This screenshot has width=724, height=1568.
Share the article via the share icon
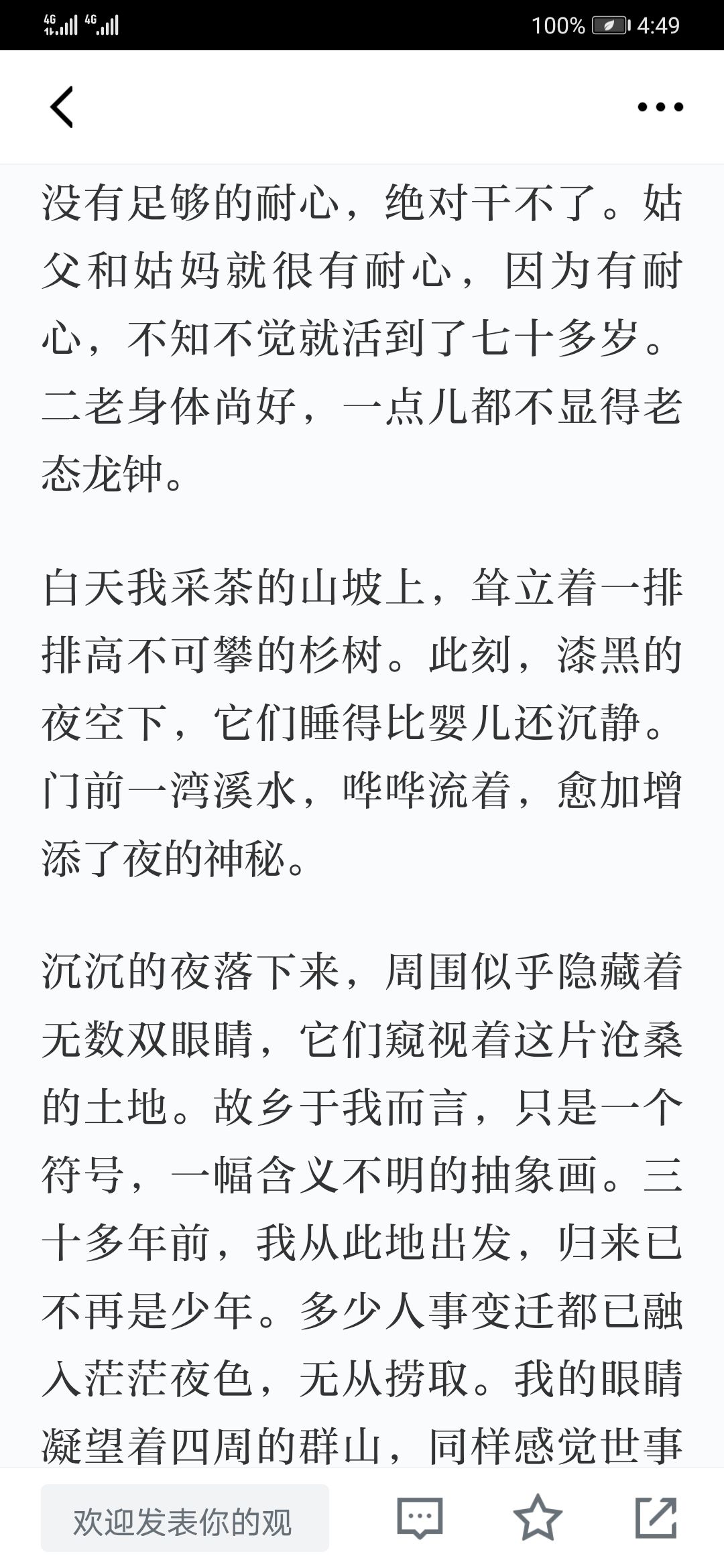click(x=656, y=1517)
